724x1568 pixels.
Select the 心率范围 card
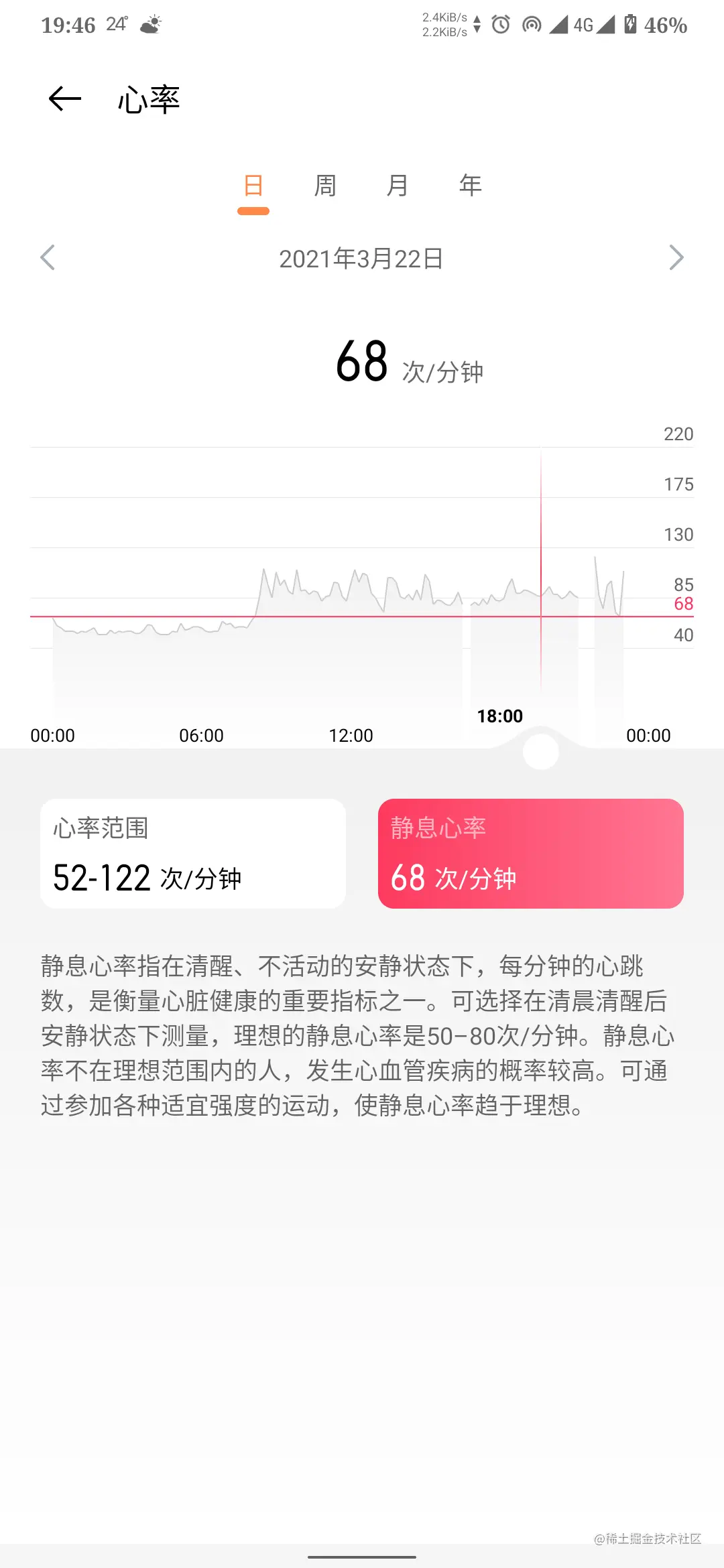click(193, 853)
